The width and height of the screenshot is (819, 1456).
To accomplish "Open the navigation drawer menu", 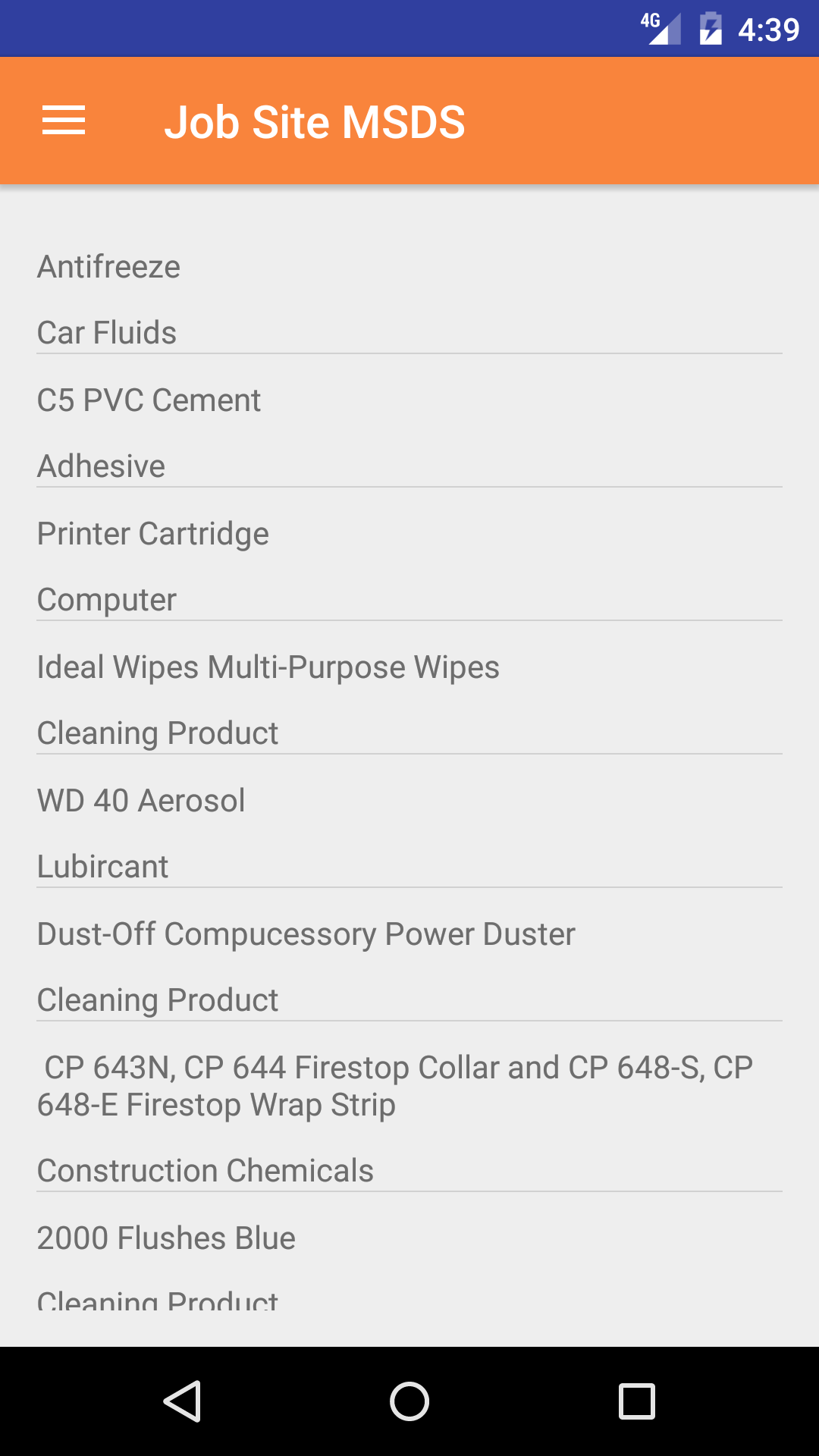I will click(x=64, y=121).
